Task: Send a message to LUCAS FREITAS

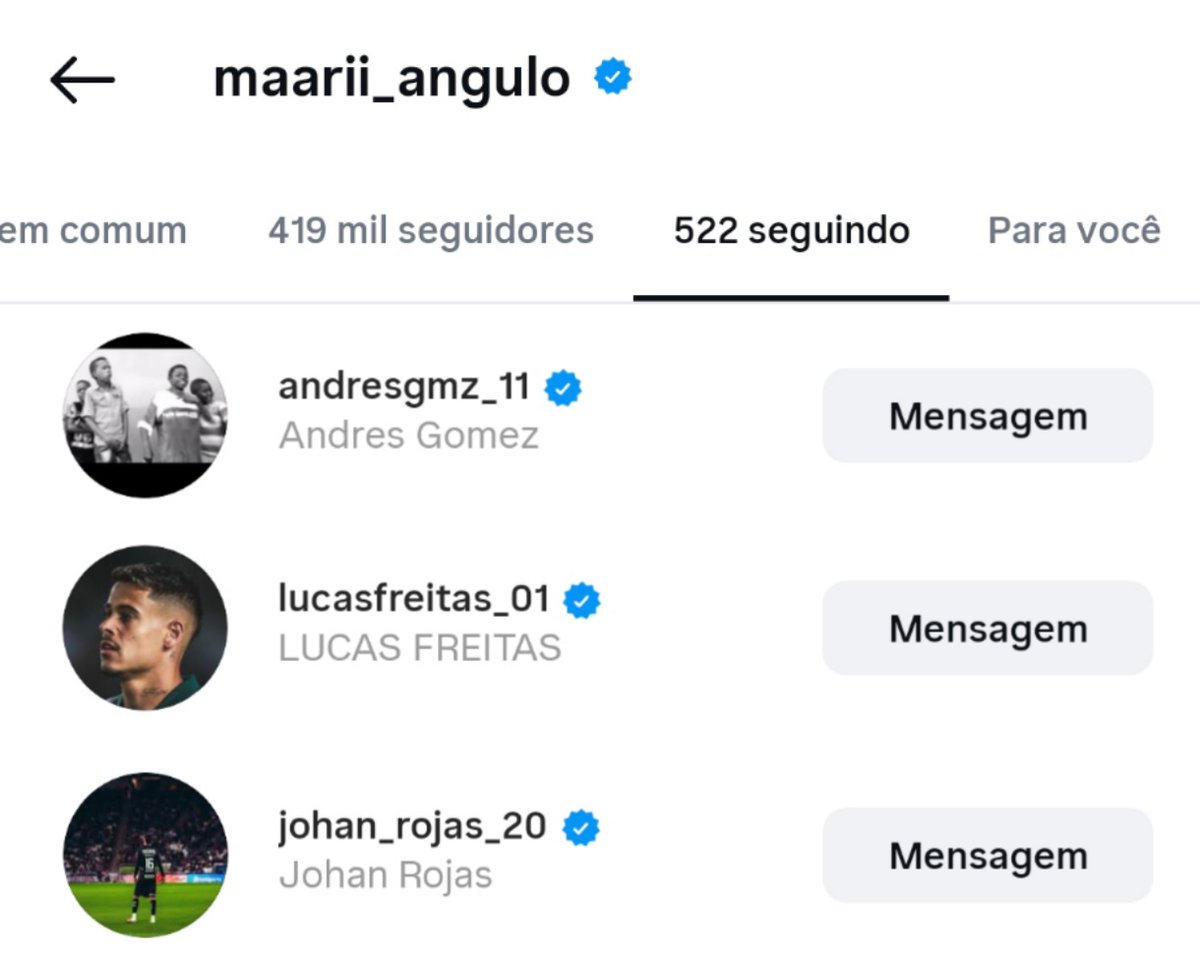Action: [987, 628]
